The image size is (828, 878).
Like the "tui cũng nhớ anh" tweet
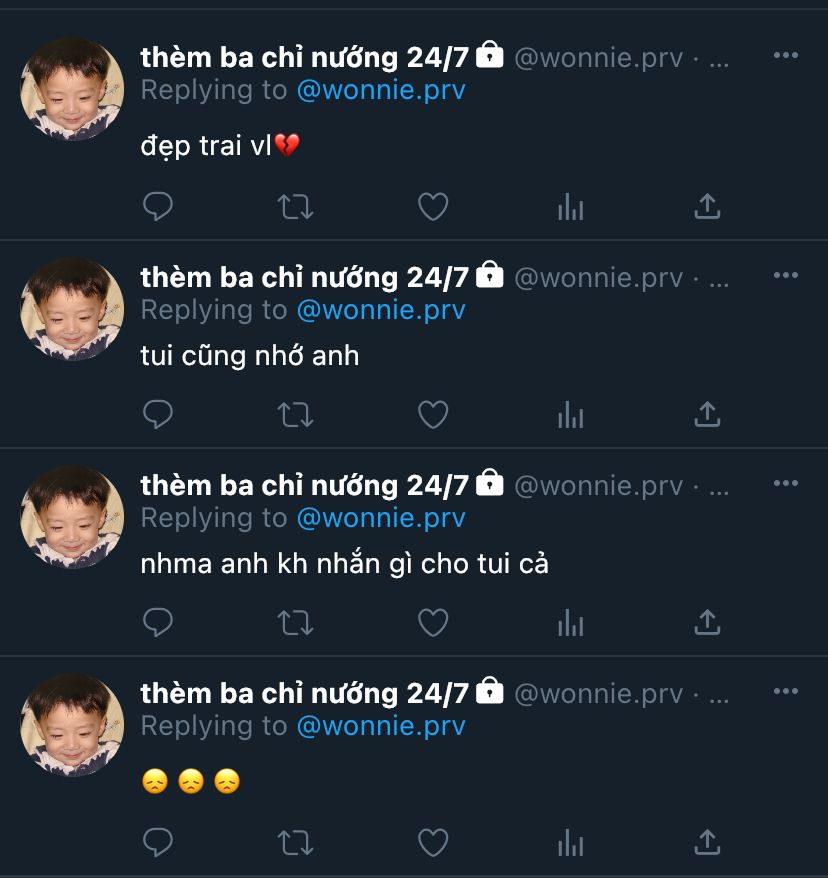click(433, 415)
